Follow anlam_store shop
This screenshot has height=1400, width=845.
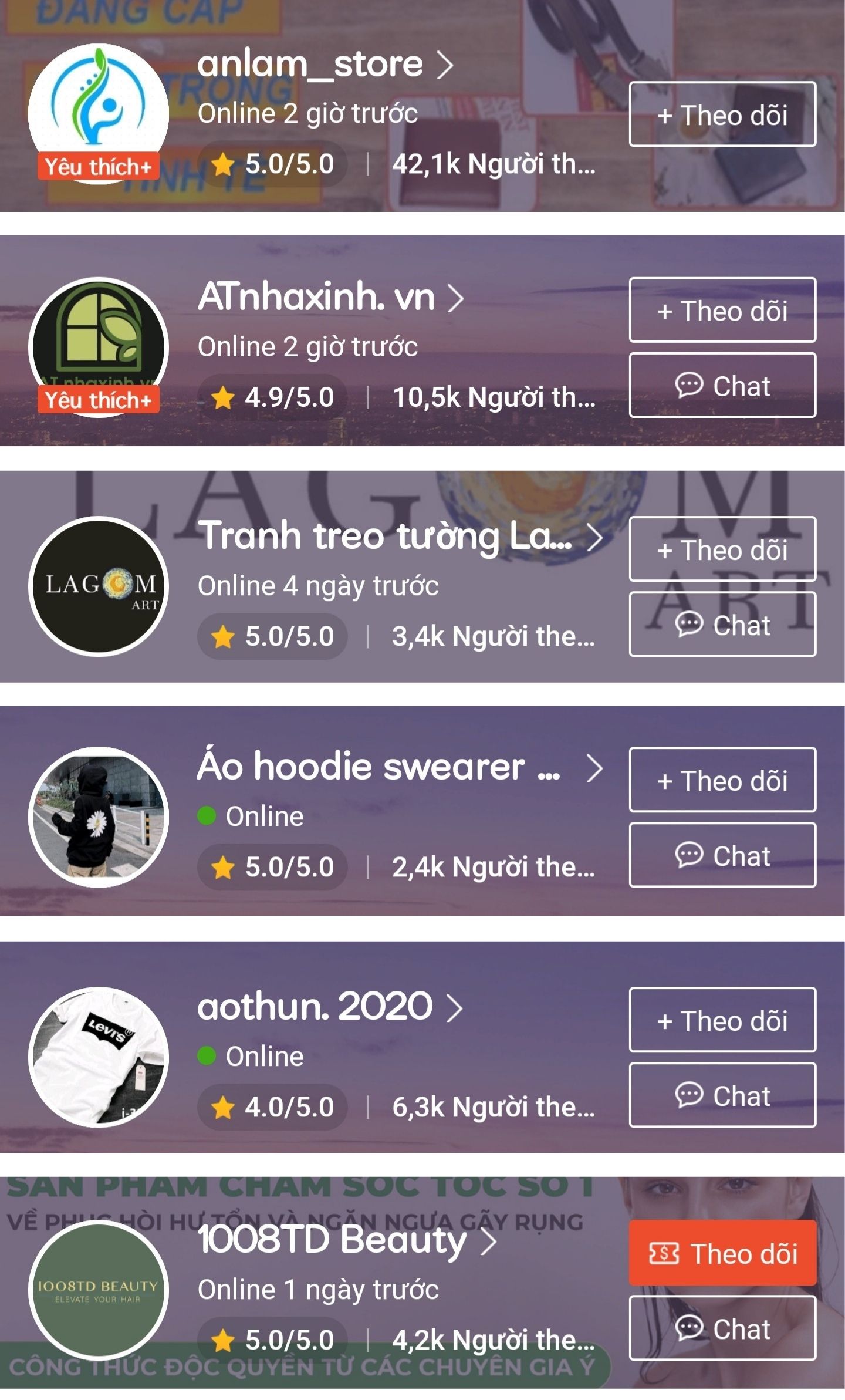coord(722,114)
